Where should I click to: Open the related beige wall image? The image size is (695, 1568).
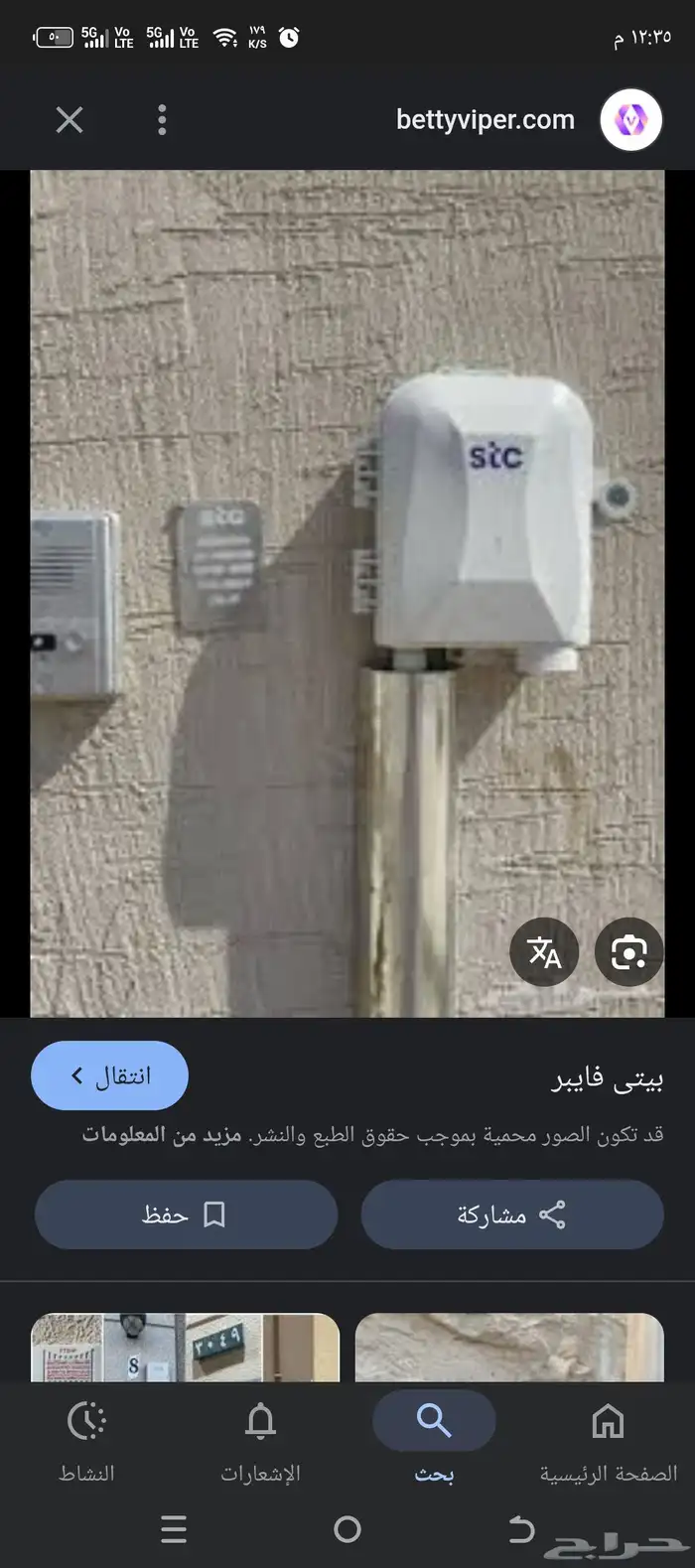[x=509, y=1348]
